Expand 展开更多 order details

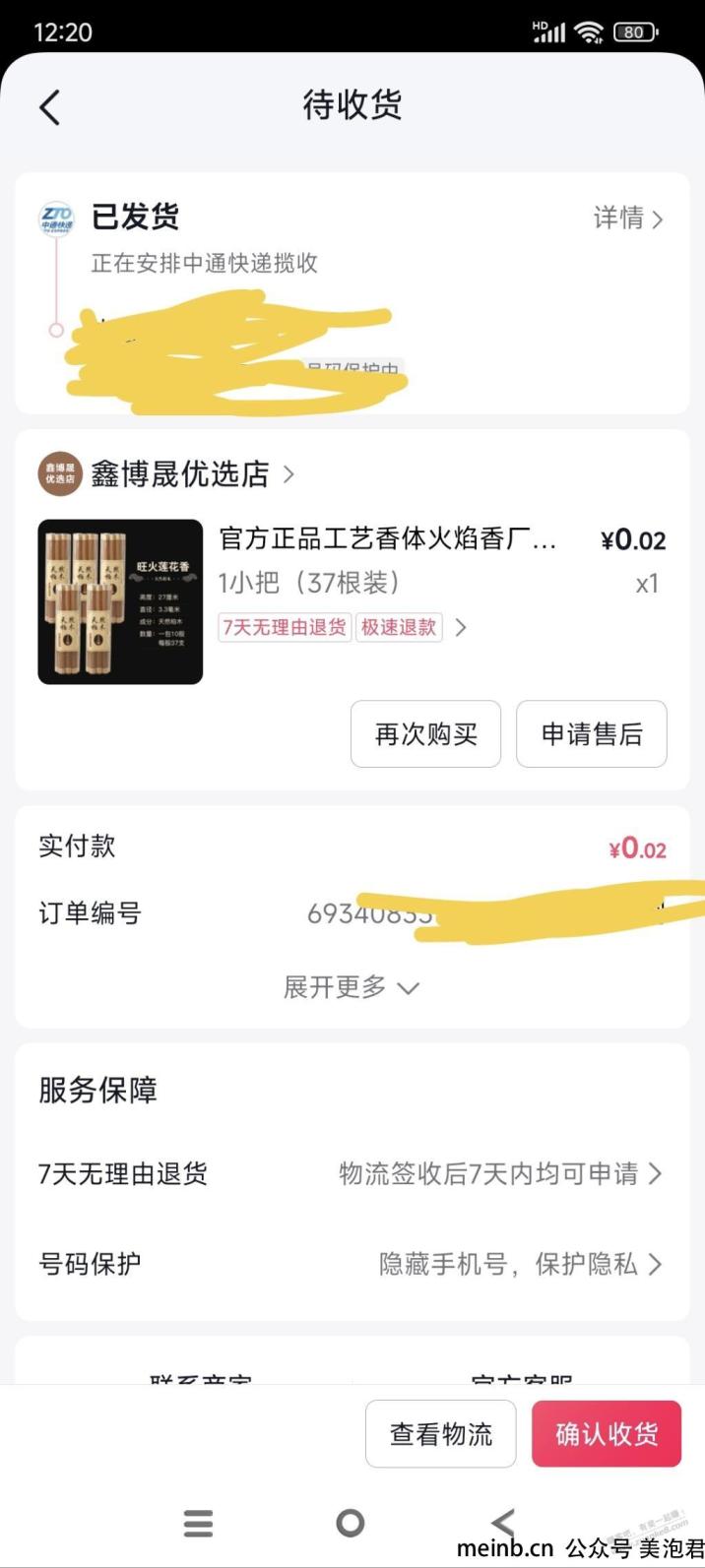(351, 986)
